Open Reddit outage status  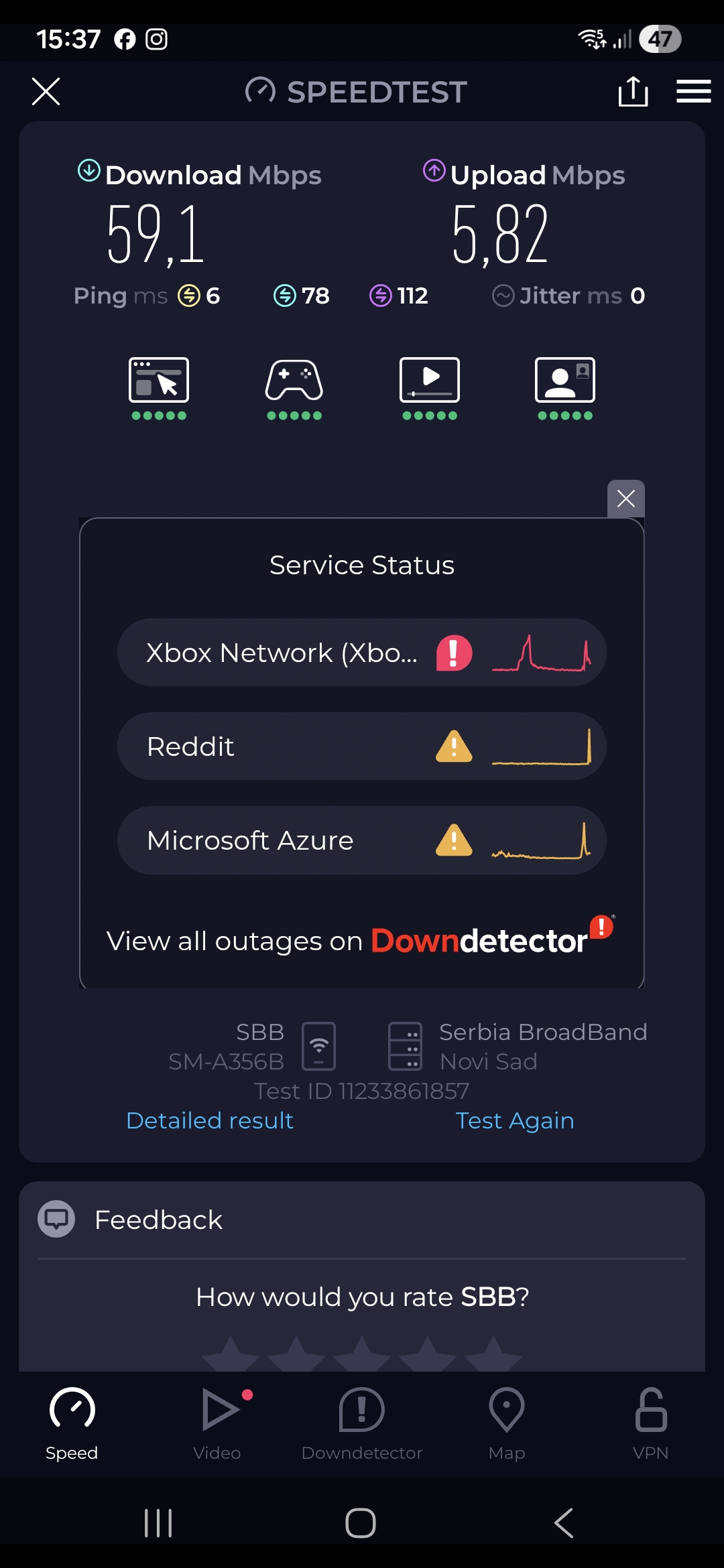coord(362,746)
